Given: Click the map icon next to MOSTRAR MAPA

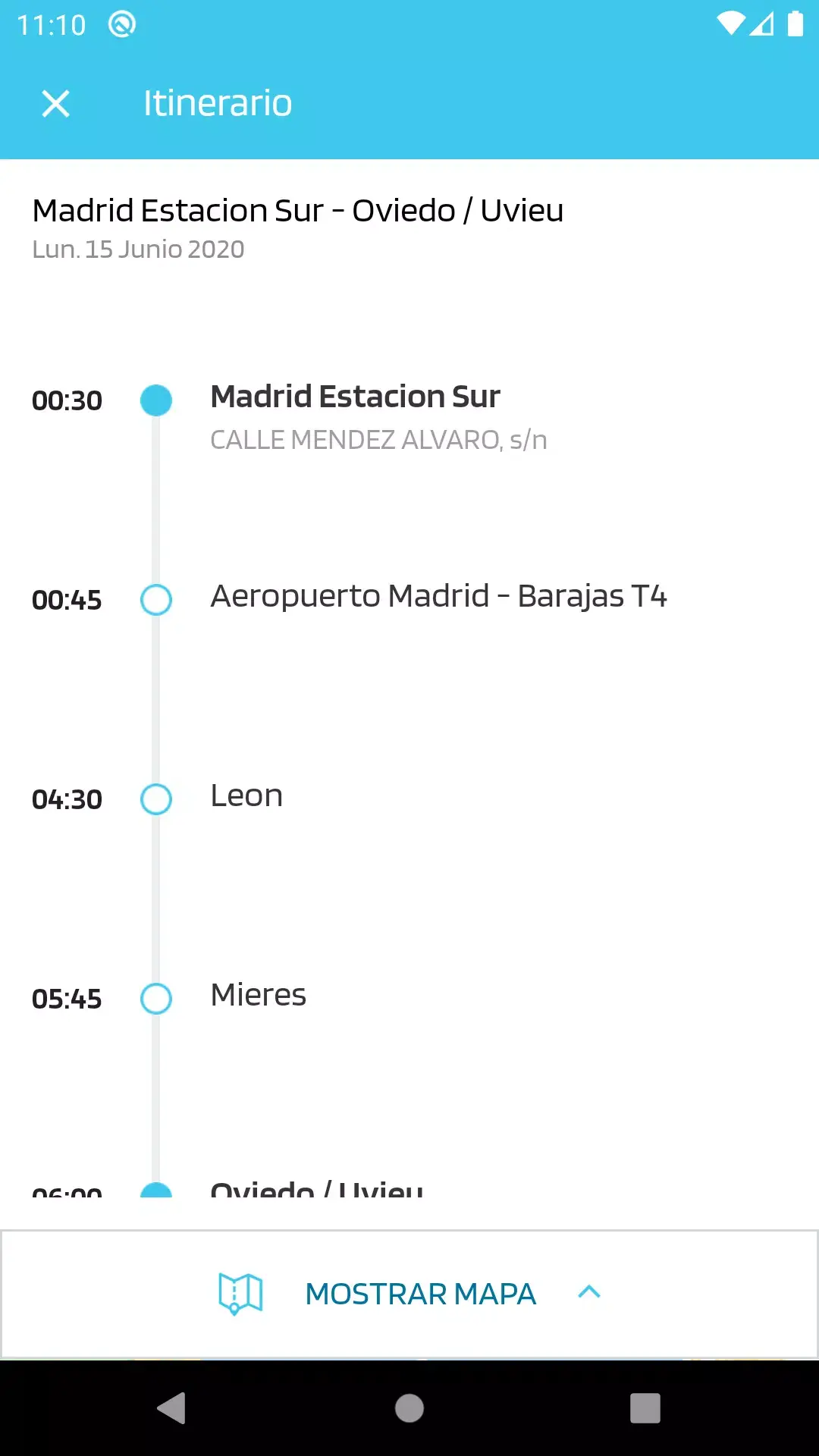Looking at the screenshot, I should coord(239,1293).
